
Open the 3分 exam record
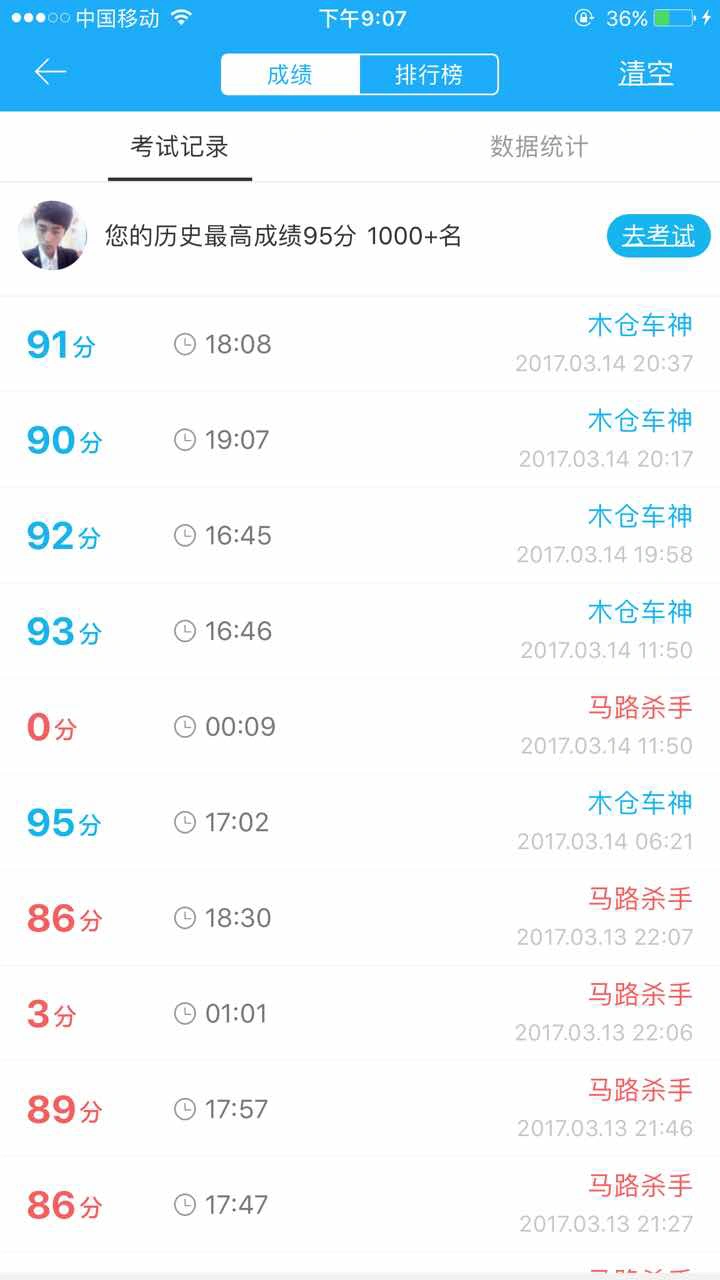coord(360,1013)
